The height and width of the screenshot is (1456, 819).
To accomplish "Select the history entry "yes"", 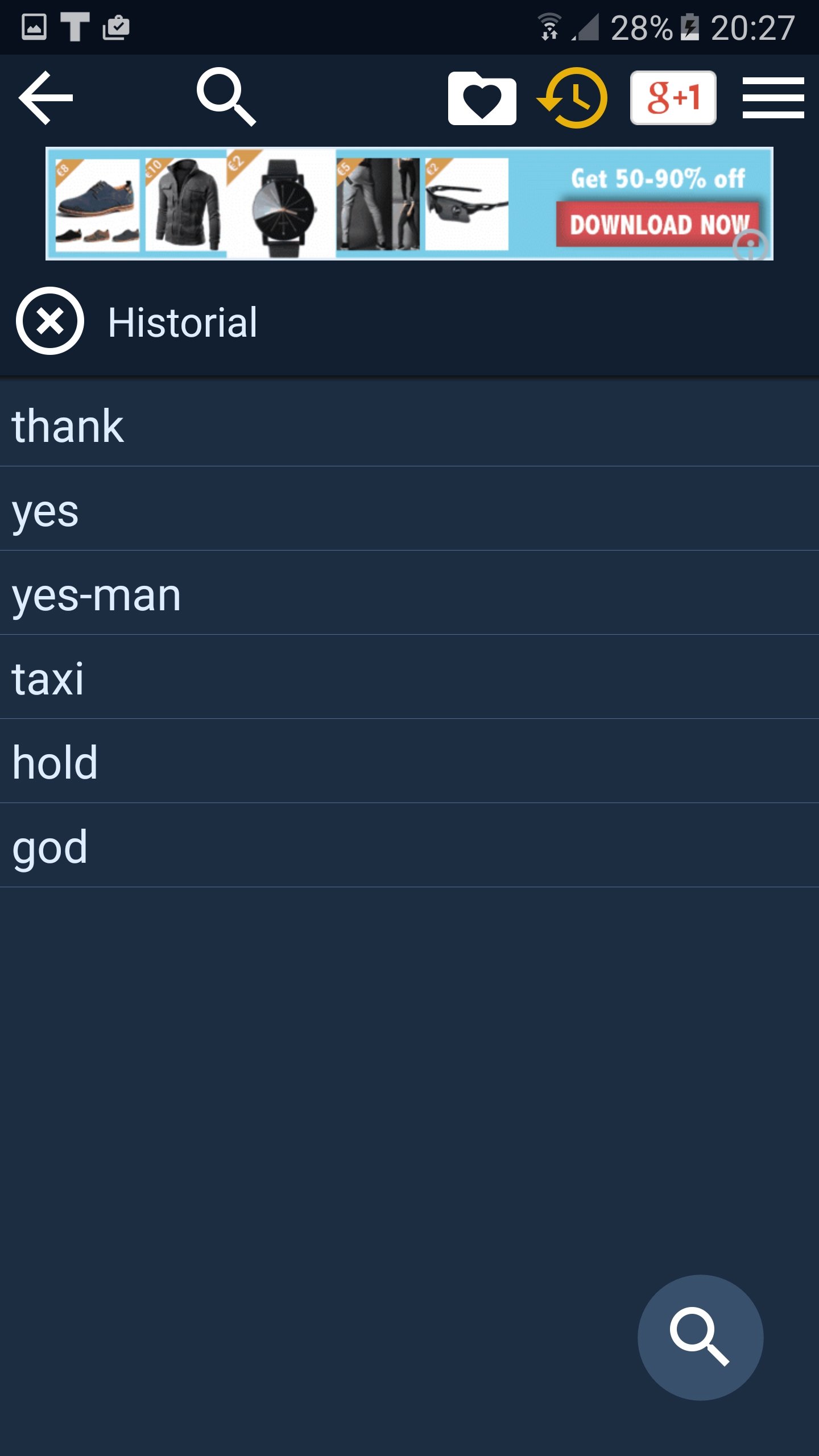I will (x=409, y=508).
